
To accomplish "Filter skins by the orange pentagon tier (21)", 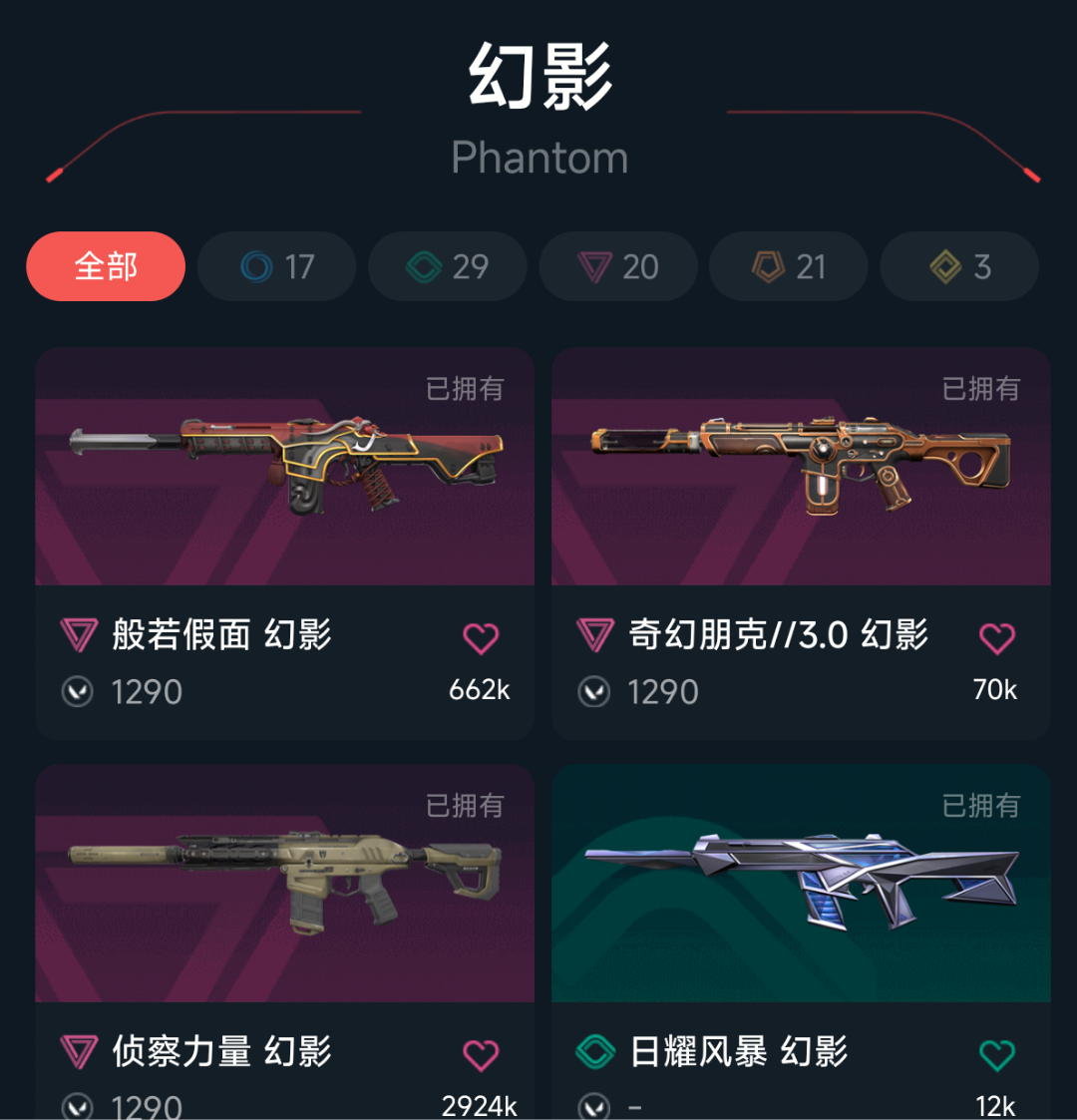I will pos(789,266).
